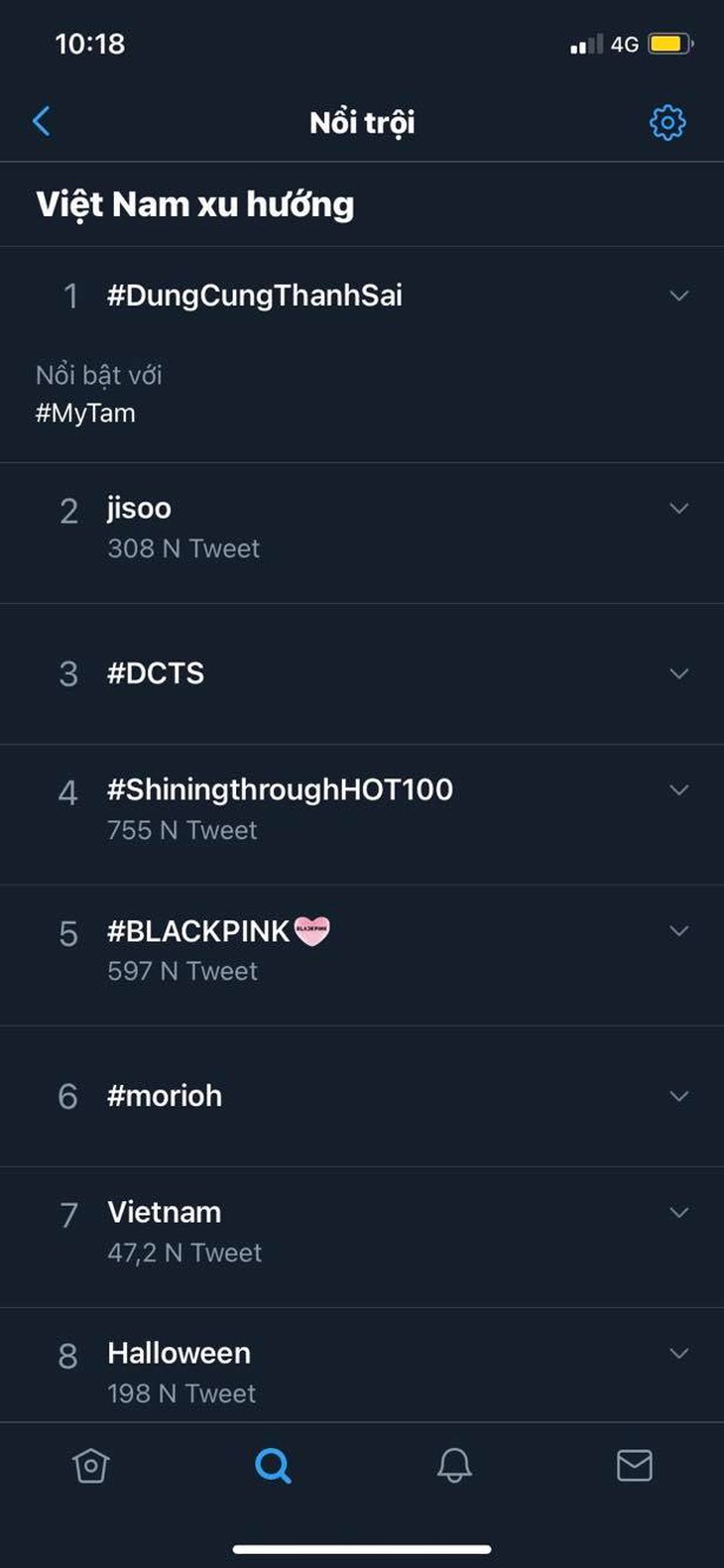724x1568 pixels.
Task: Switch to the Home tab
Action: pos(90,1465)
